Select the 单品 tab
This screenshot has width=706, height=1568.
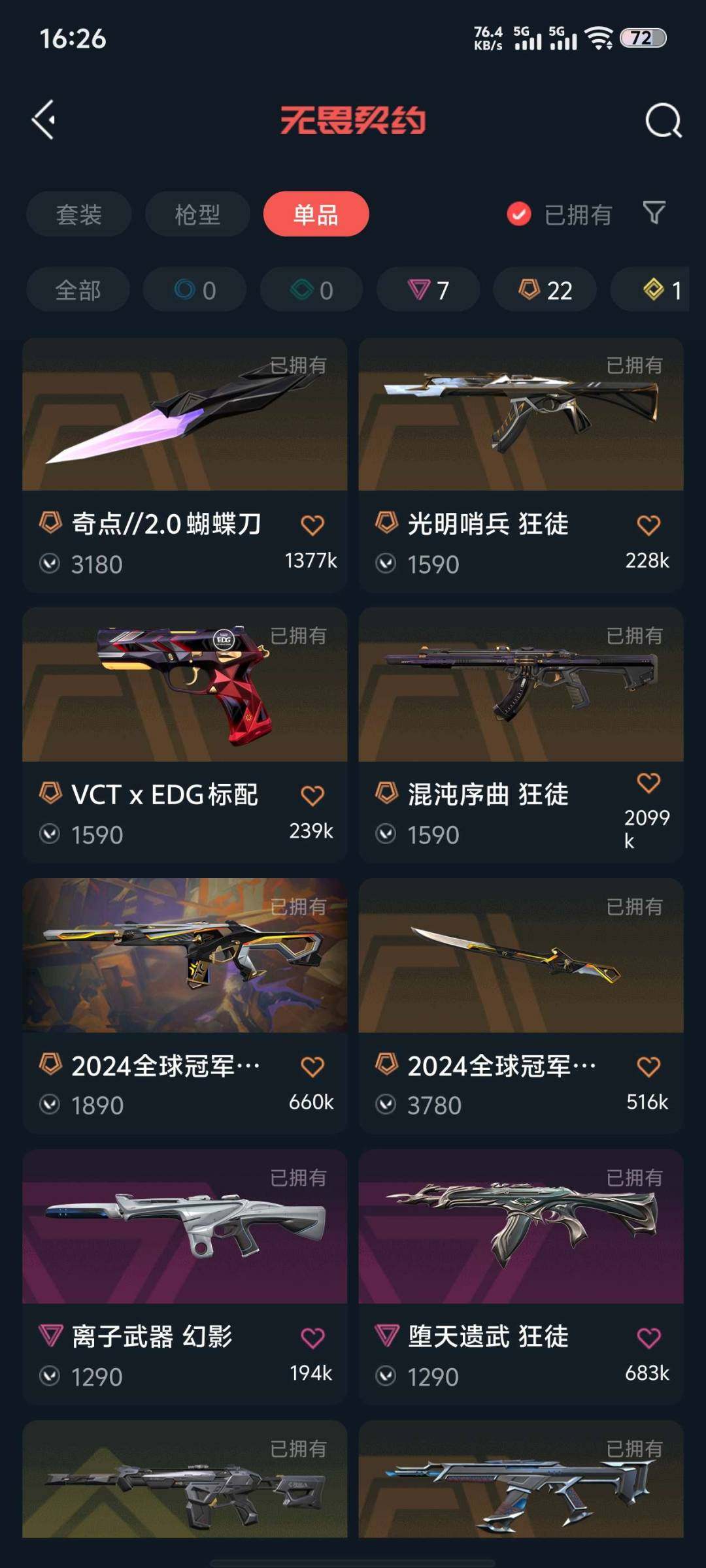pos(316,214)
